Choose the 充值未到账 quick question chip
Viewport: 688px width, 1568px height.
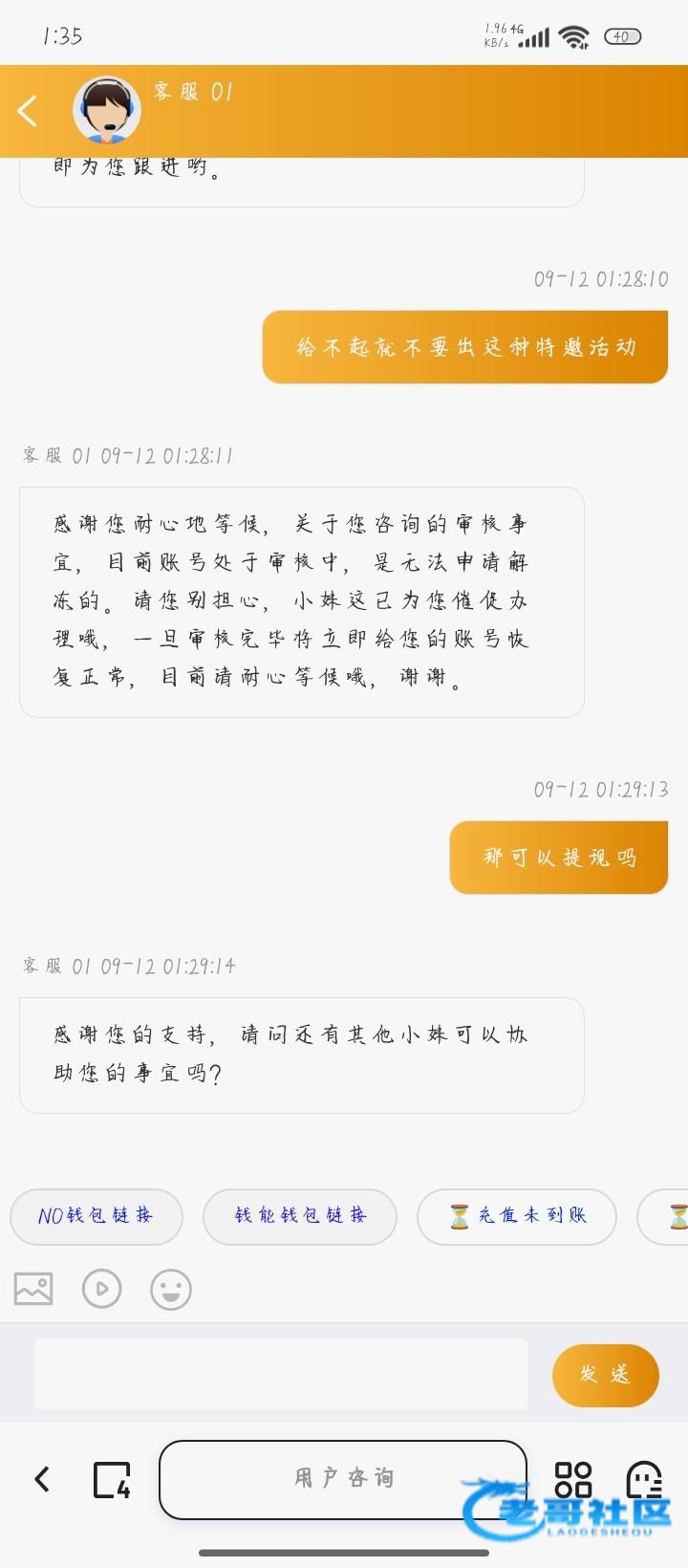pyautogui.click(x=517, y=1216)
